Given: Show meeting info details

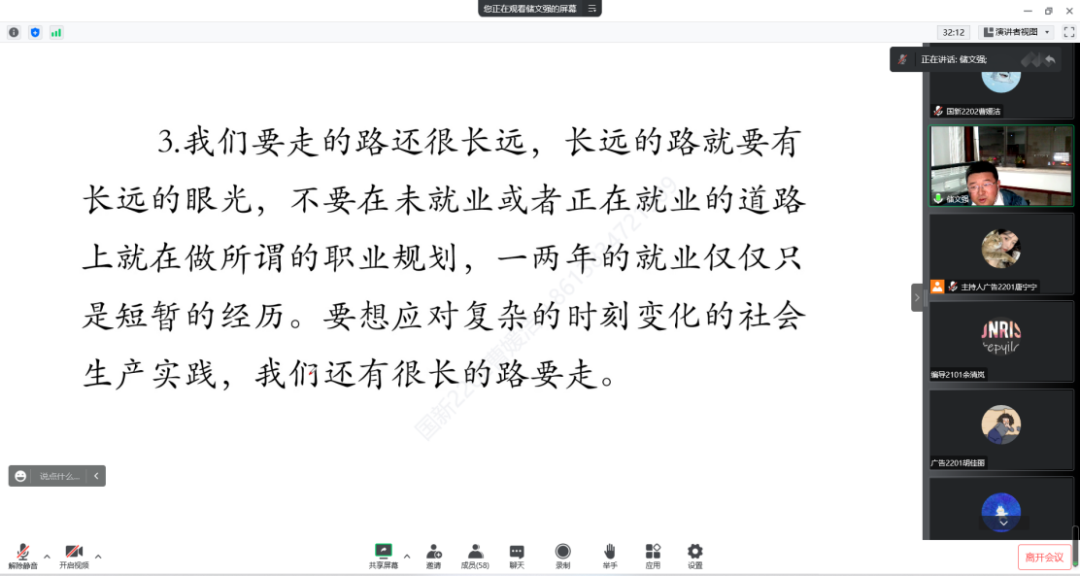Looking at the screenshot, I should pos(14,32).
